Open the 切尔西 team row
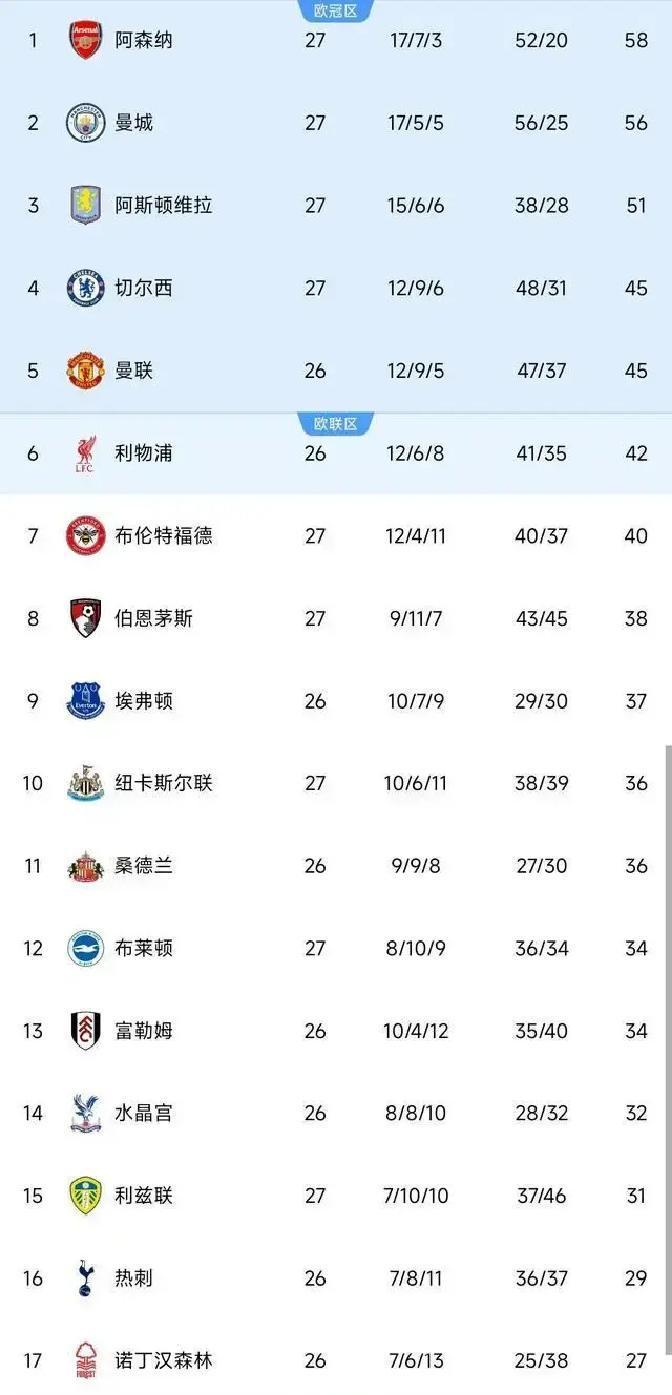This screenshot has width=672, height=1395. tap(143, 288)
